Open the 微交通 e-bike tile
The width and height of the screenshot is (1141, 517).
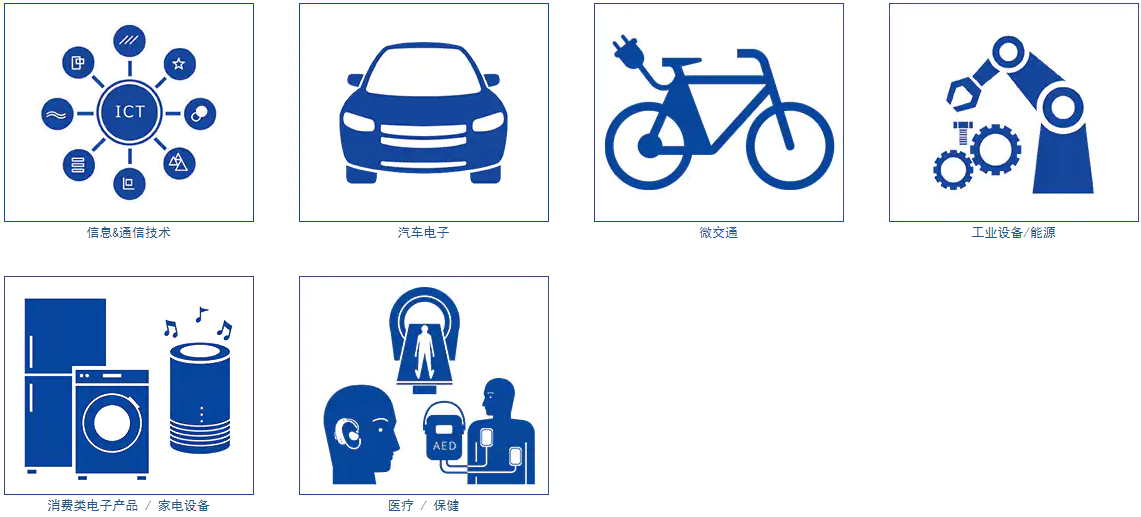click(x=719, y=112)
